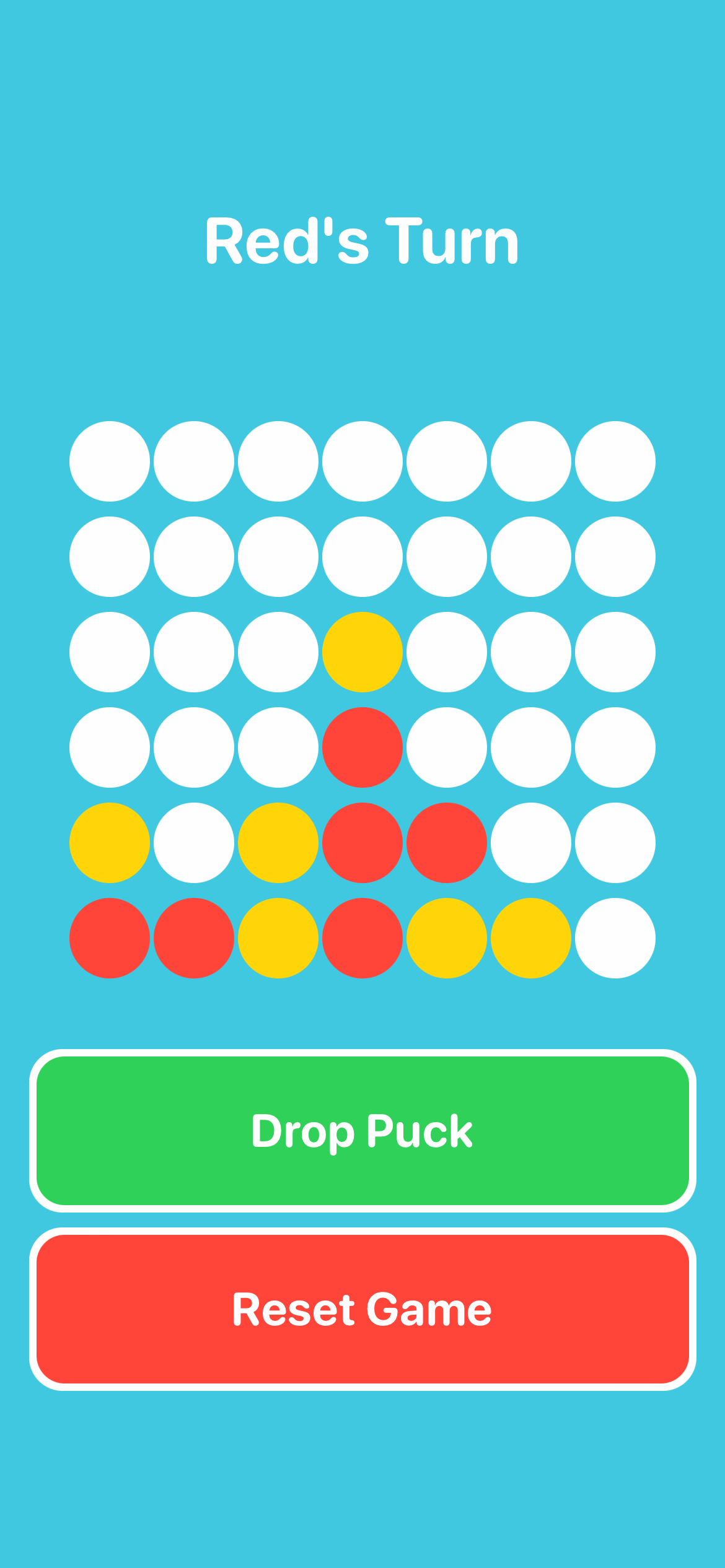Reset the game
The image size is (725, 1568).
click(362, 1309)
